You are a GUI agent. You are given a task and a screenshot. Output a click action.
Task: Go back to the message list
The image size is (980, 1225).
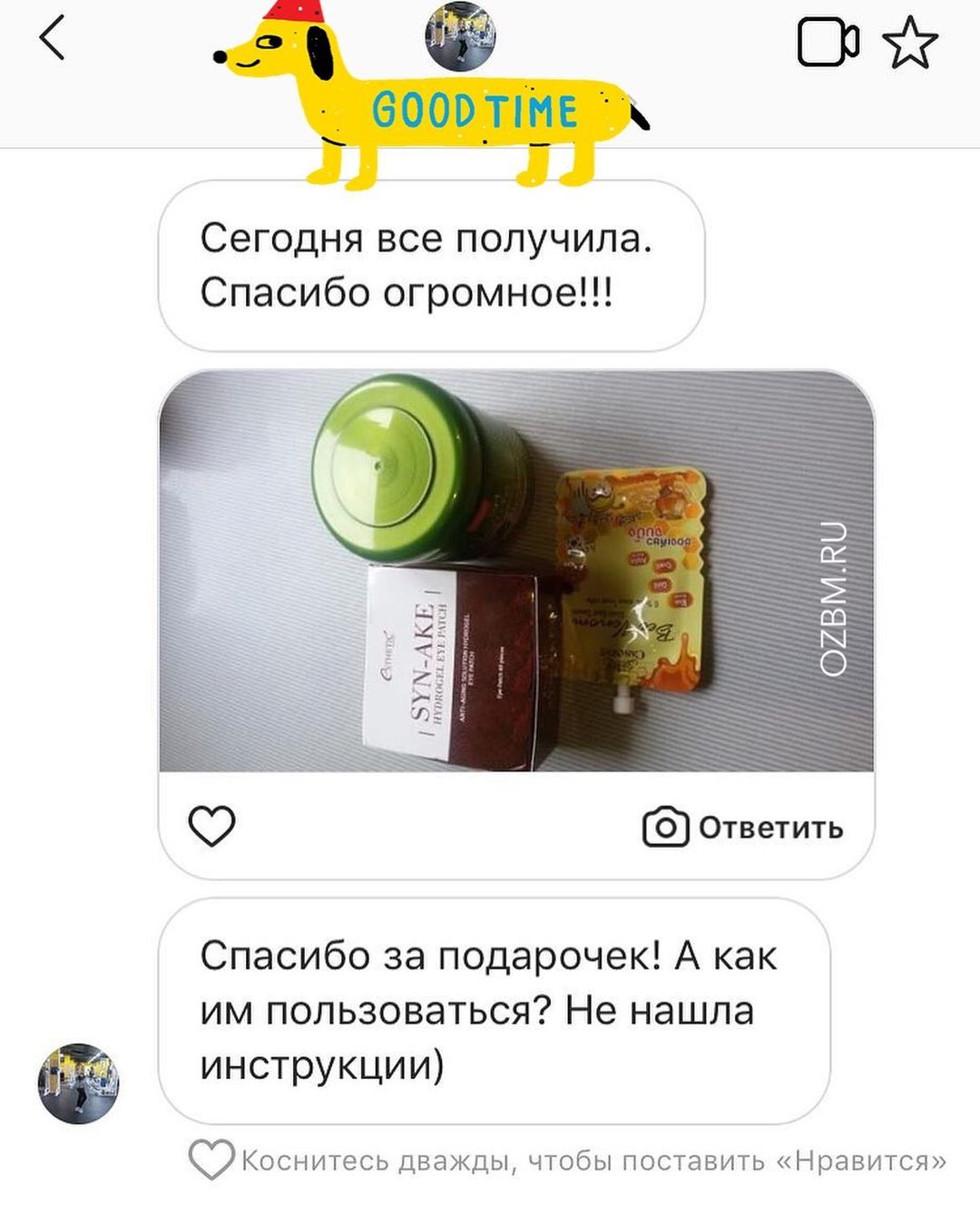53,40
